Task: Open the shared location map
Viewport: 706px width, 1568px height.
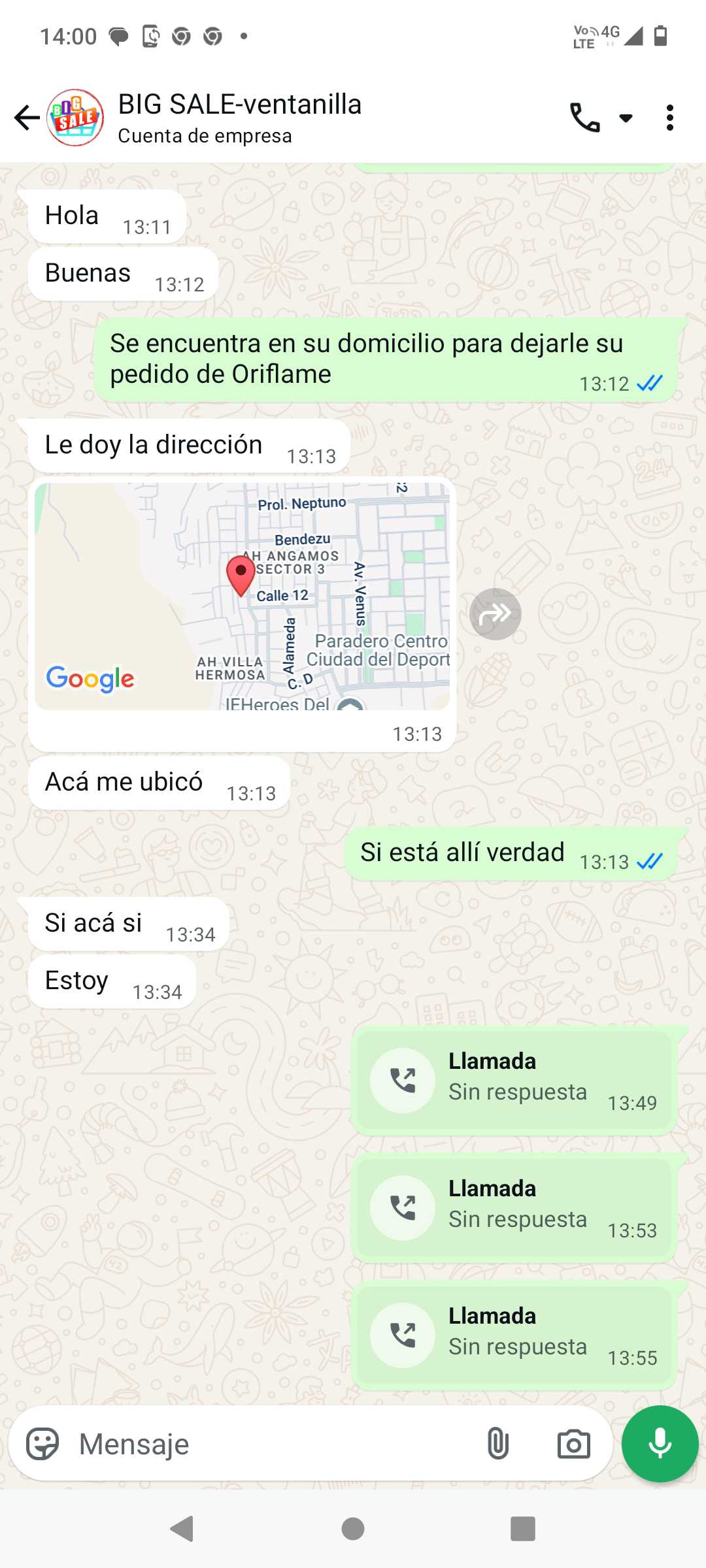Action: click(242, 596)
